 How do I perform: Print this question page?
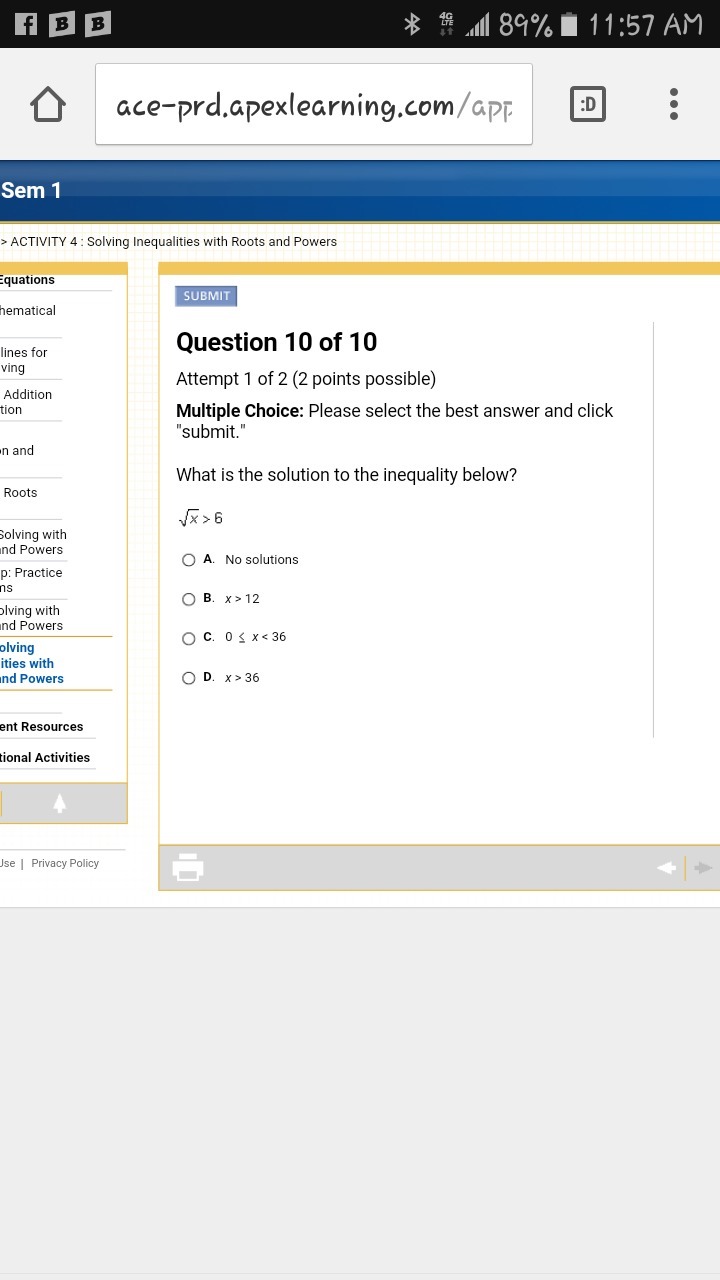click(x=188, y=867)
